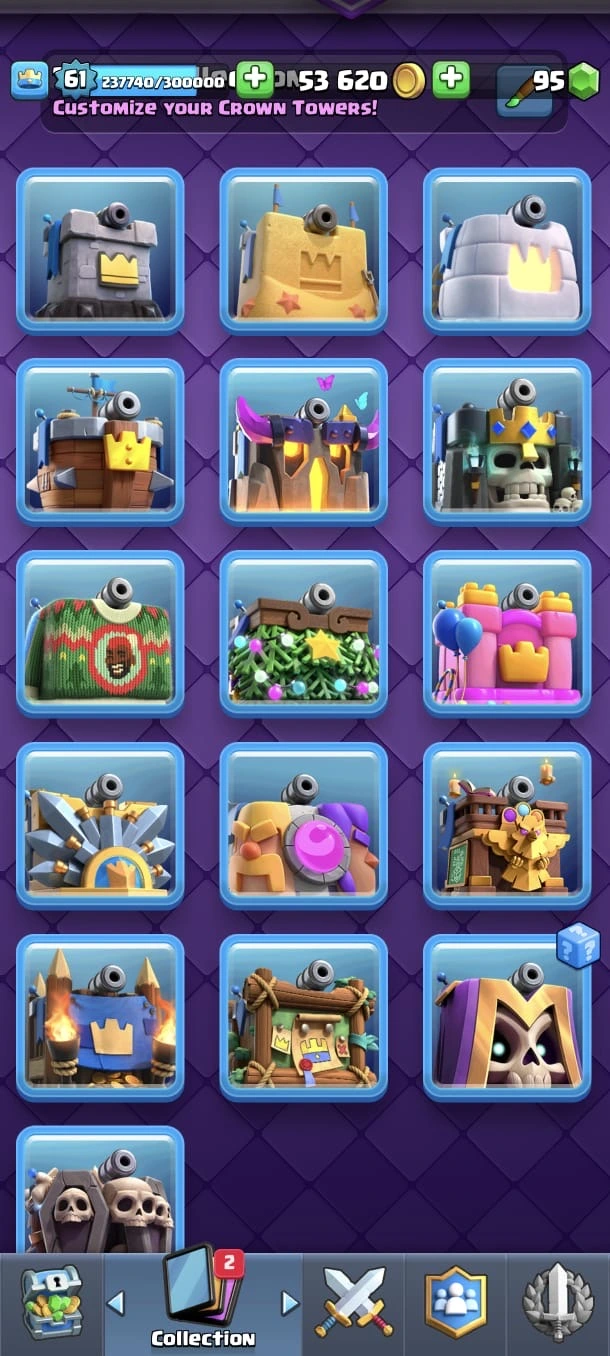Choose the rope-tied notice board tower skin
Image resolution: width=610 pixels, height=1356 pixels.
(x=303, y=1017)
